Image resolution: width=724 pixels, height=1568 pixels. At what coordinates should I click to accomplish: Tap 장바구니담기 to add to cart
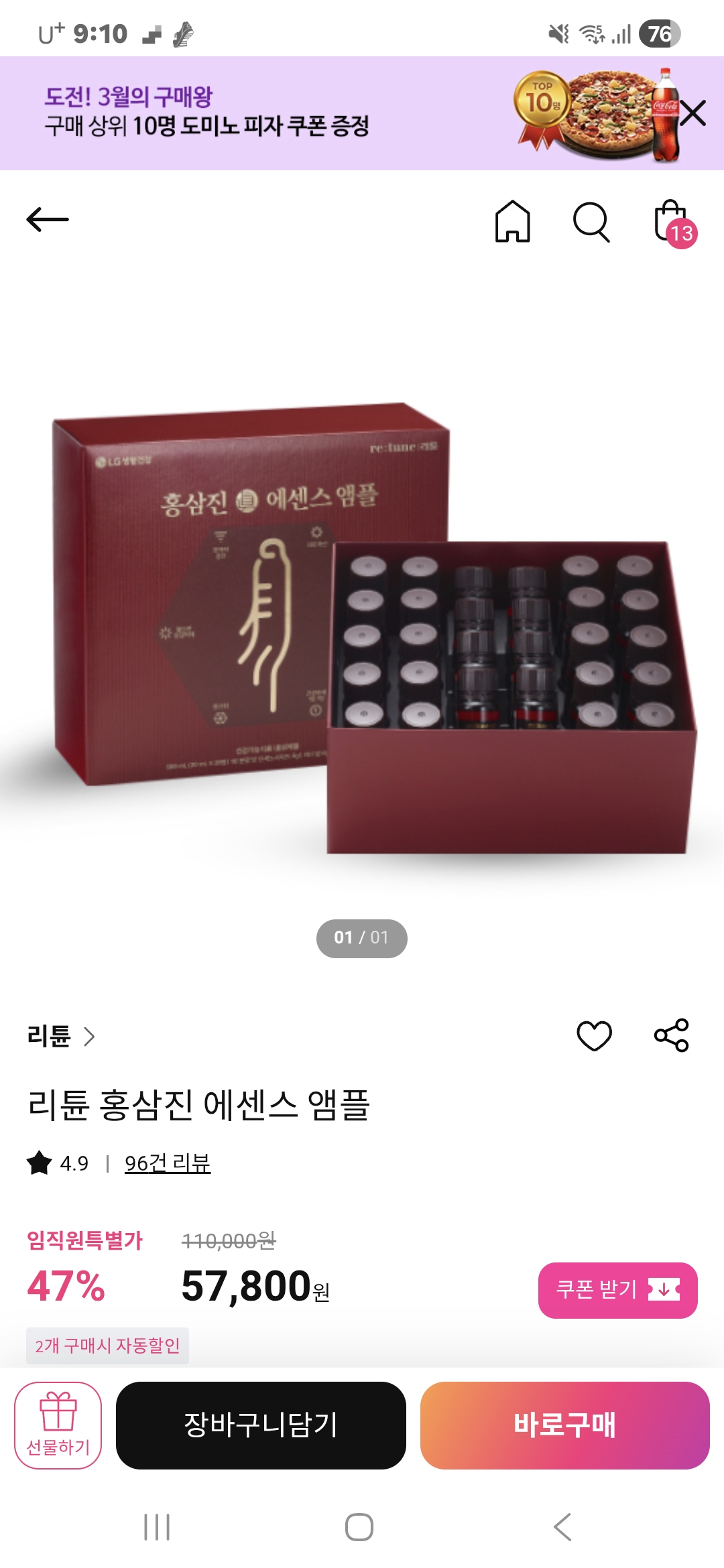[x=261, y=1425]
